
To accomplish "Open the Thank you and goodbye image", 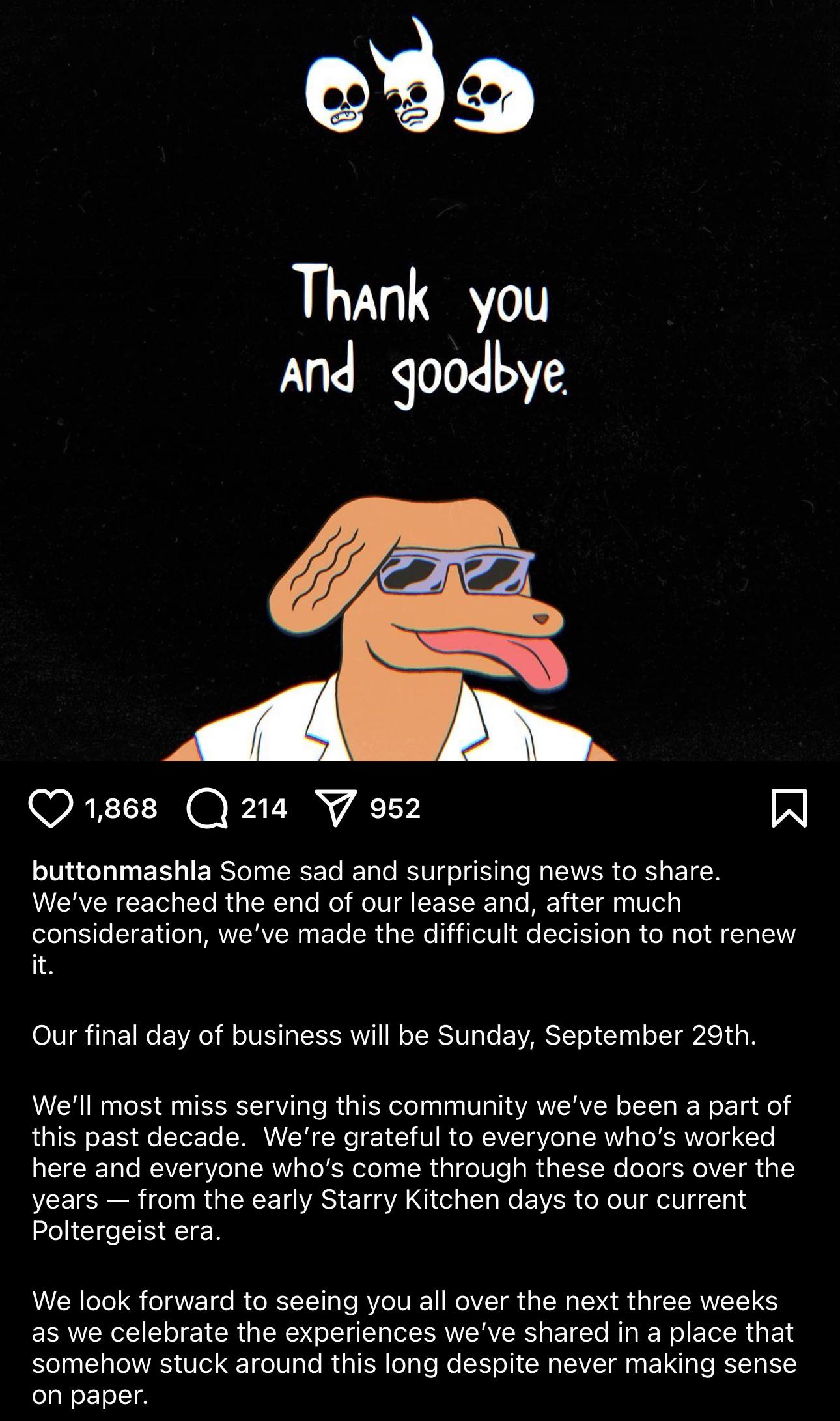I will click(x=420, y=380).
